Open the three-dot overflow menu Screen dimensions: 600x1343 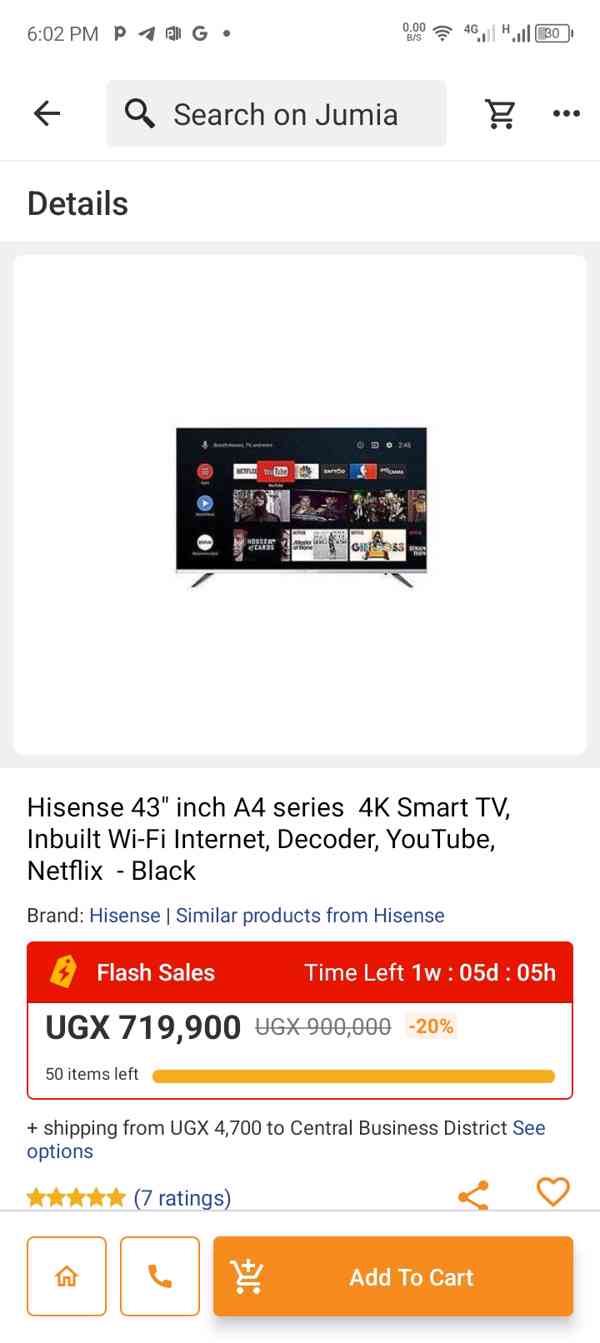[x=566, y=114]
